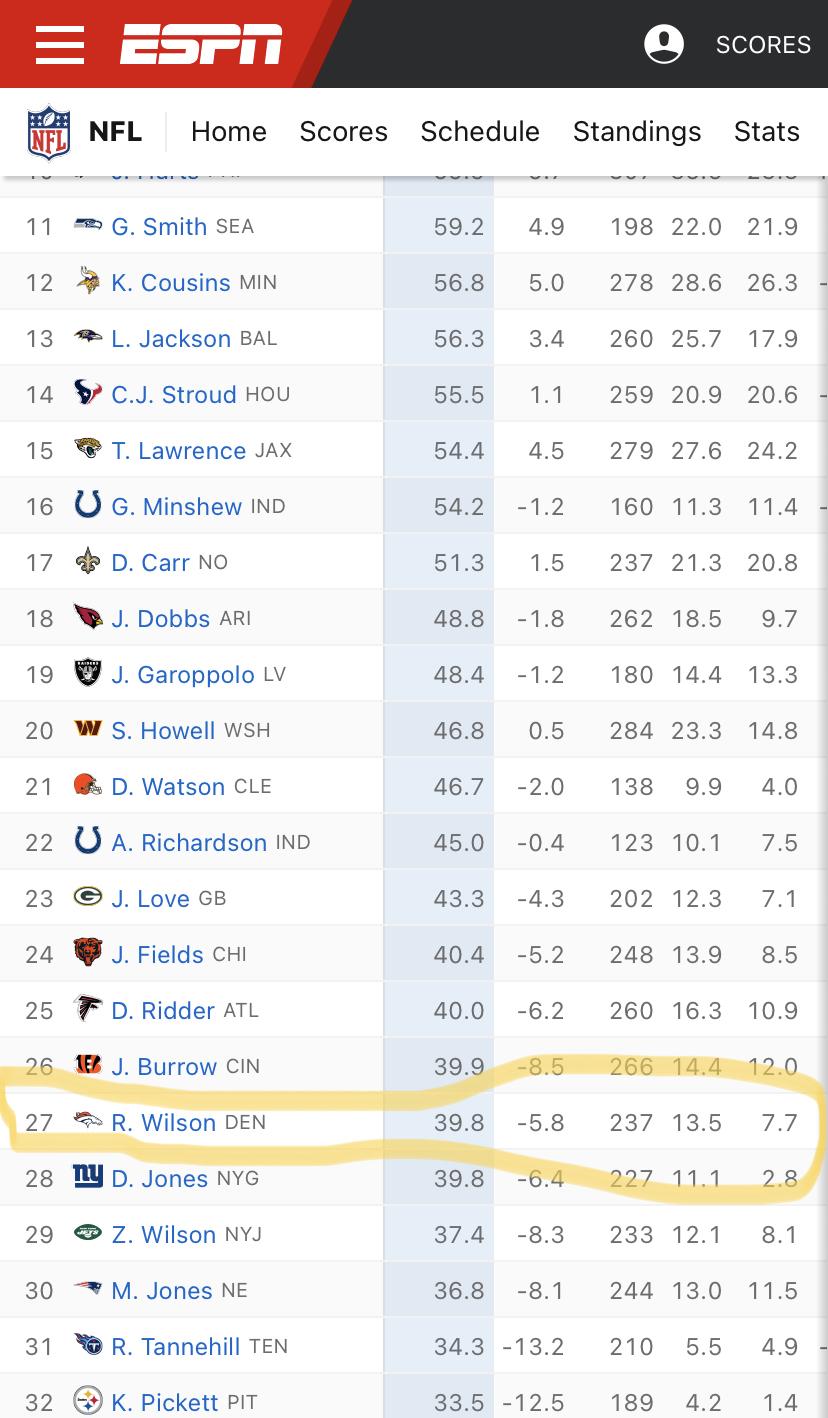The height and width of the screenshot is (1418, 828).
Task: Switch to the Stats tab
Action: pyautogui.click(x=767, y=132)
